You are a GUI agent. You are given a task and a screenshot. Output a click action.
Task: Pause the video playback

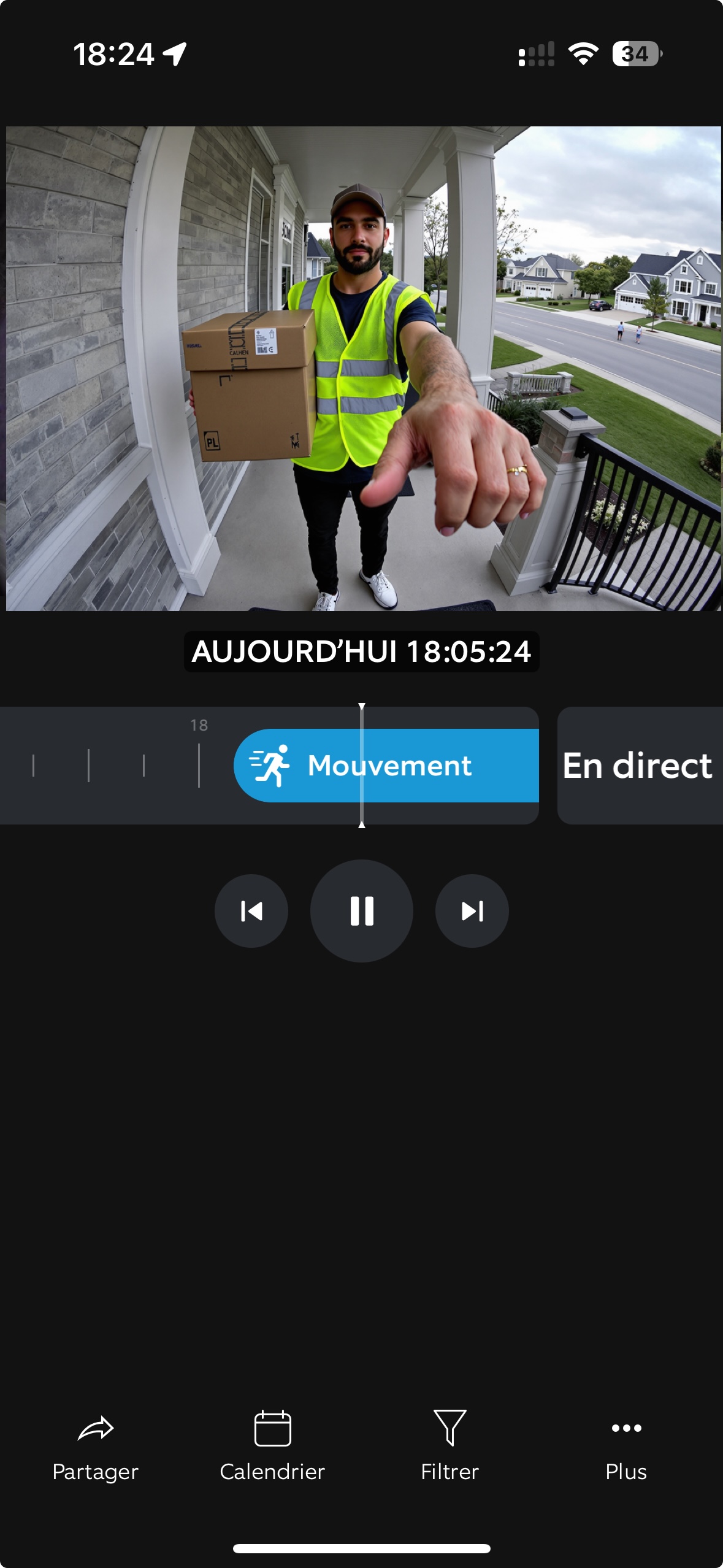pos(361,911)
